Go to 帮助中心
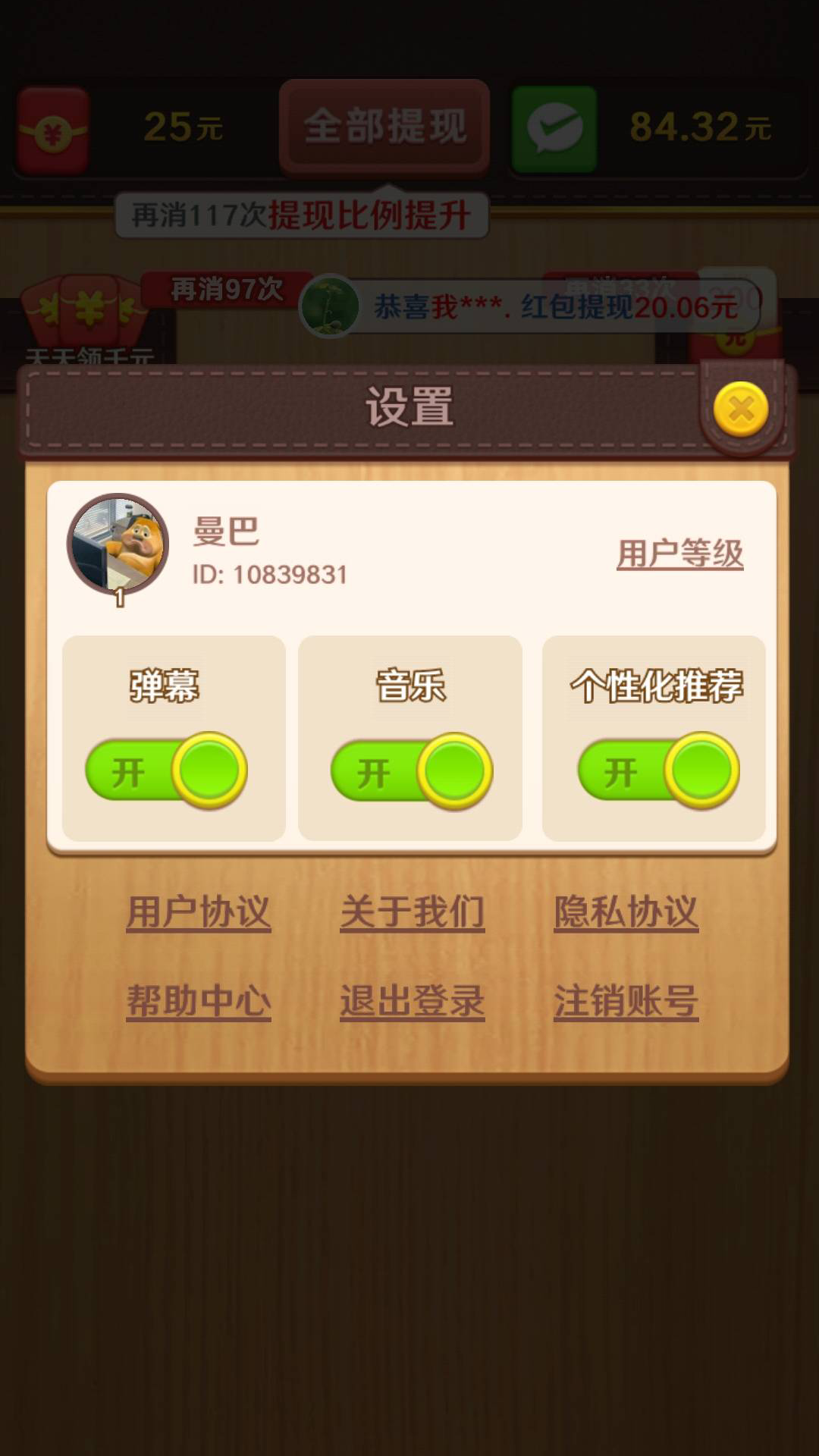Image resolution: width=819 pixels, height=1456 pixels. click(x=199, y=1001)
